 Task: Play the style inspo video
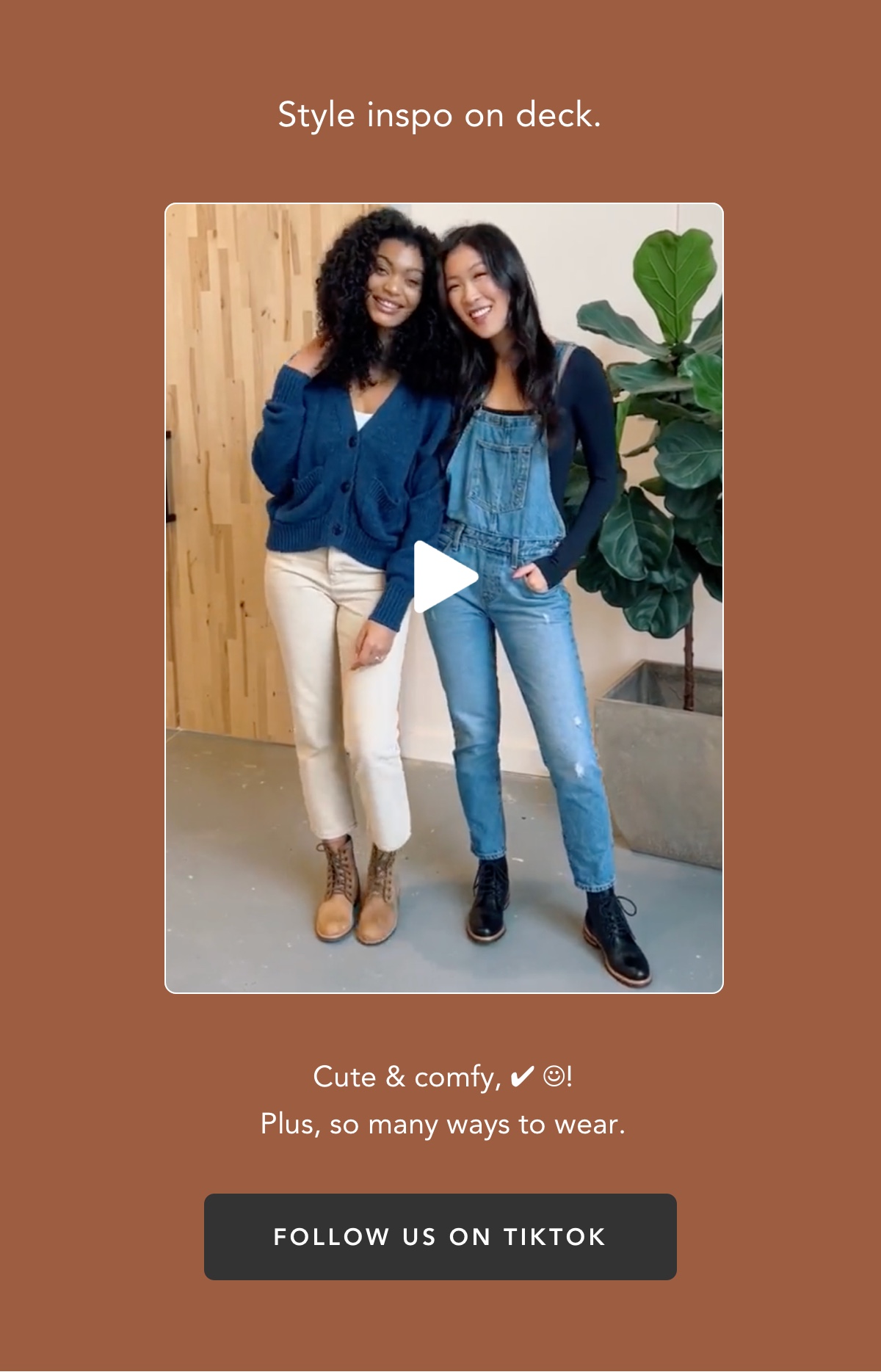[443, 577]
